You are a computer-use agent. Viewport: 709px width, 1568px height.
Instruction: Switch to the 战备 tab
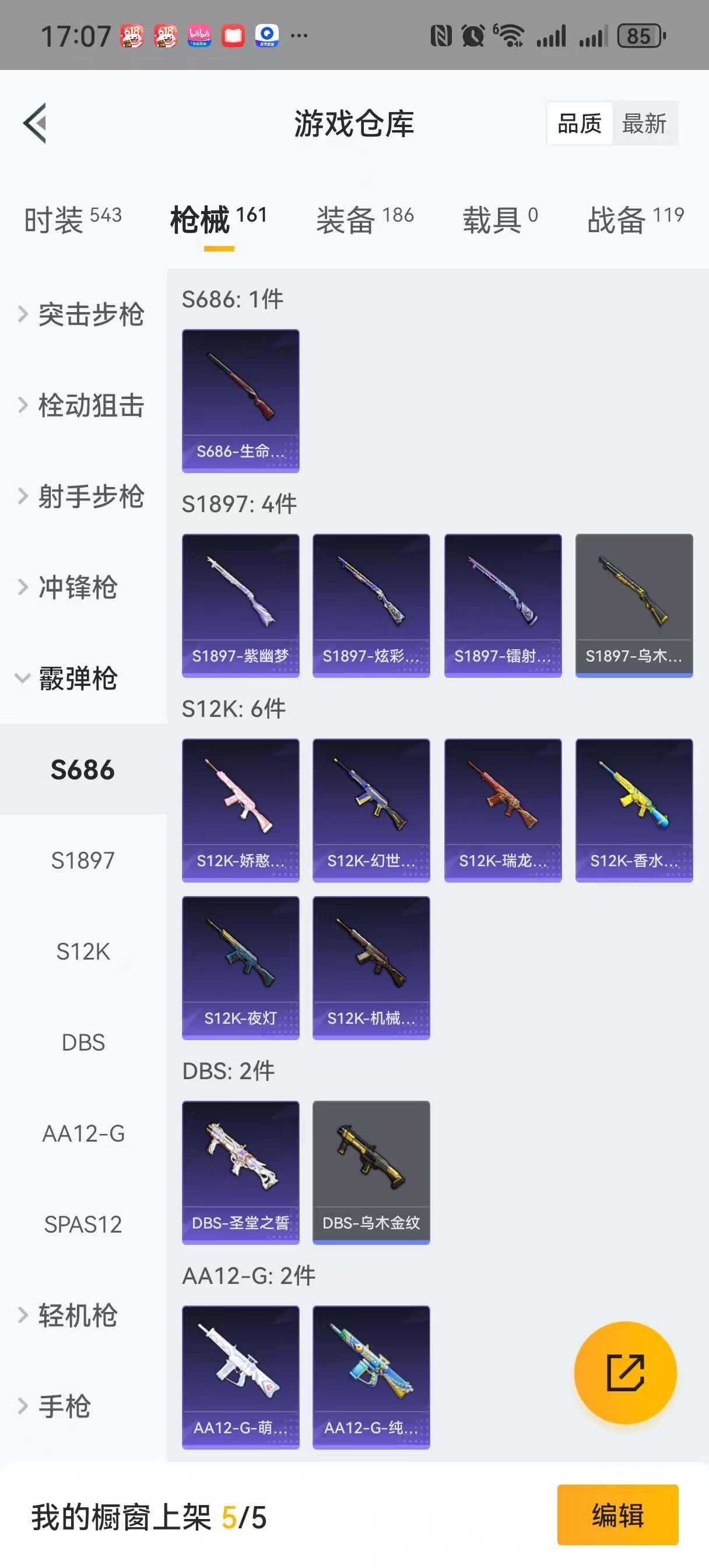[x=635, y=219]
